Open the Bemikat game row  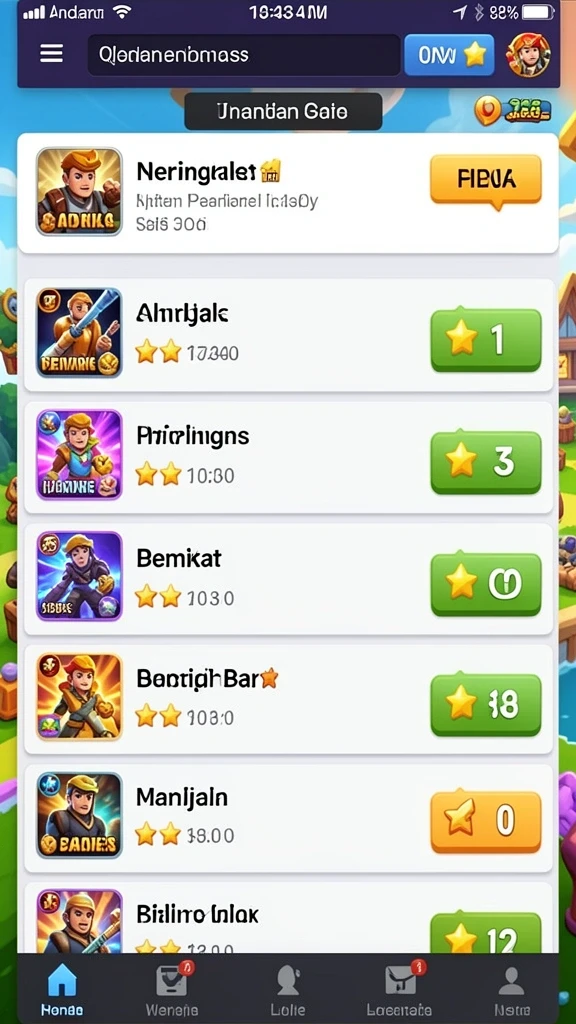pyautogui.click(x=291, y=579)
